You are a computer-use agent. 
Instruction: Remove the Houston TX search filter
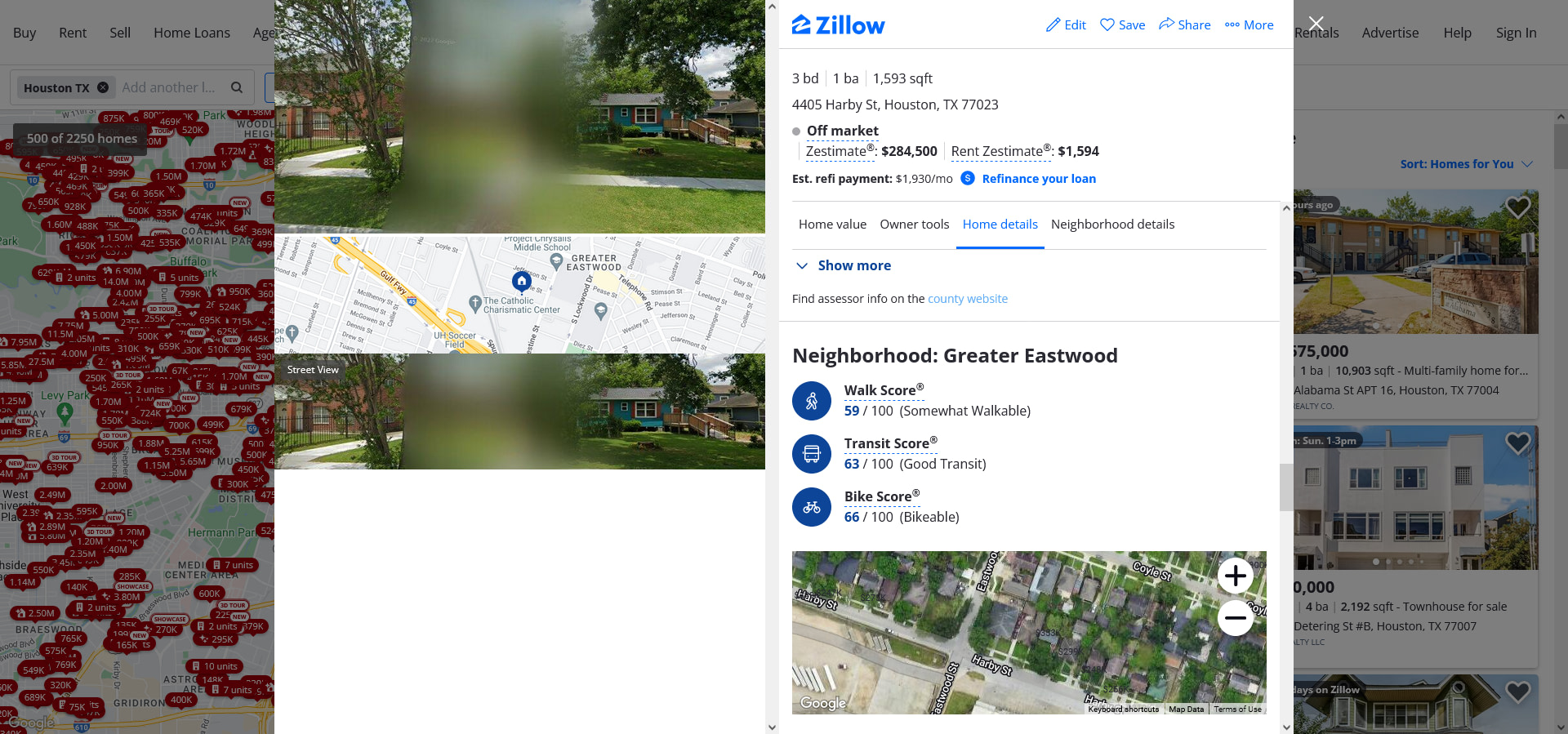click(x=103, y=87)
